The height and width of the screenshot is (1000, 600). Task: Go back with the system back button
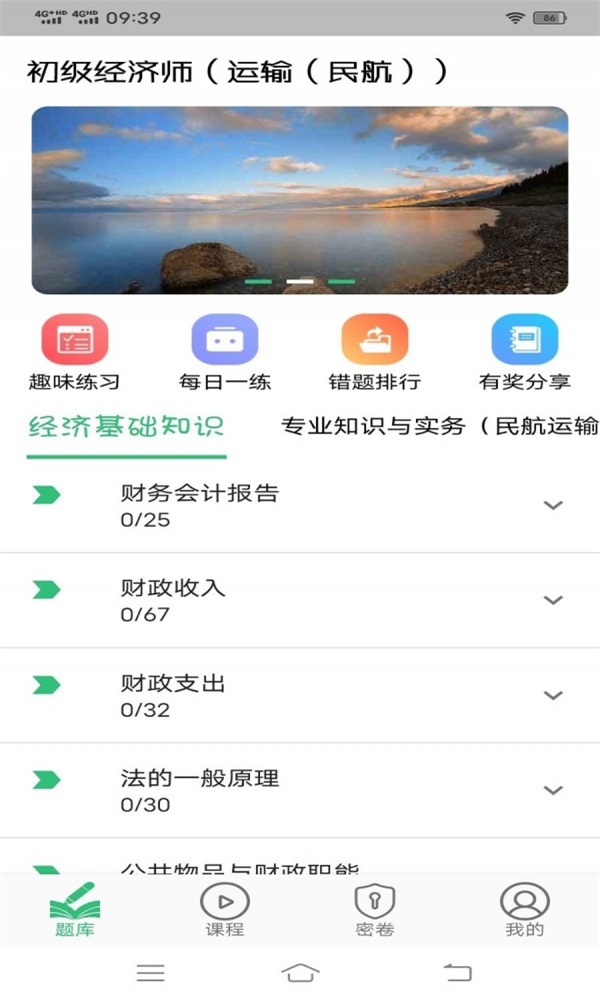(457, 972)
